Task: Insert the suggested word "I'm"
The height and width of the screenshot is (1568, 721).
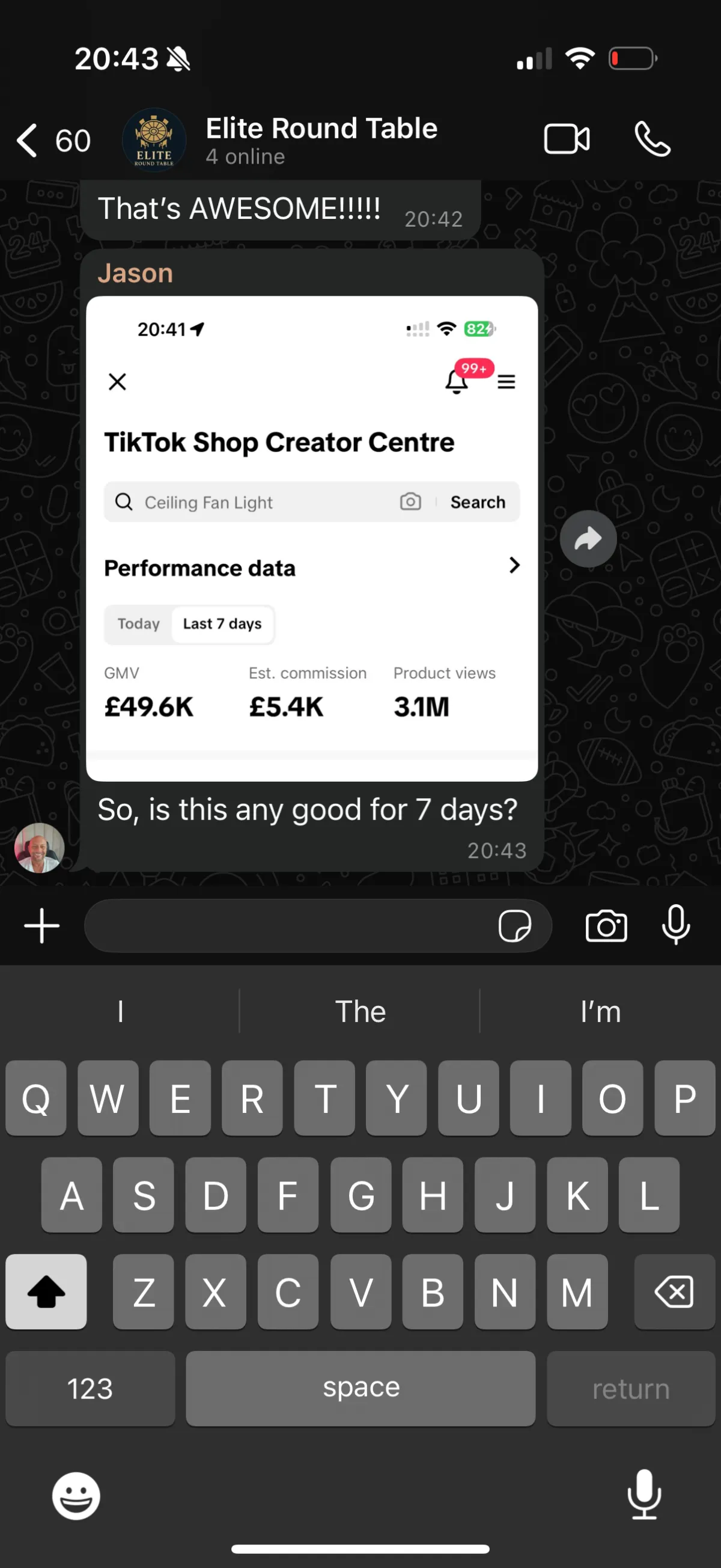Action: pyautogui.click(x=600, y=1012)
